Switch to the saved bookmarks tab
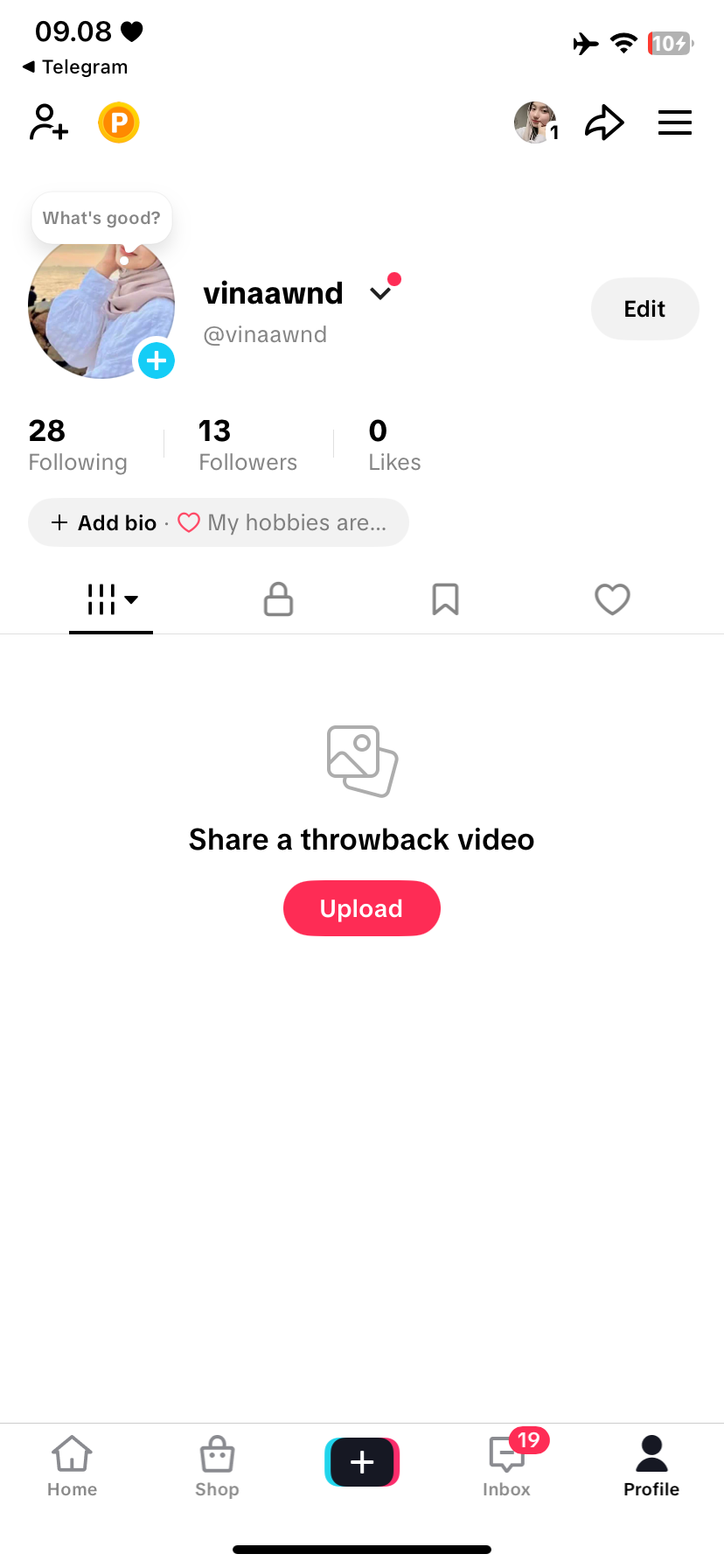The height and width of the screenshot is (1568, 724). click(445, 599)
